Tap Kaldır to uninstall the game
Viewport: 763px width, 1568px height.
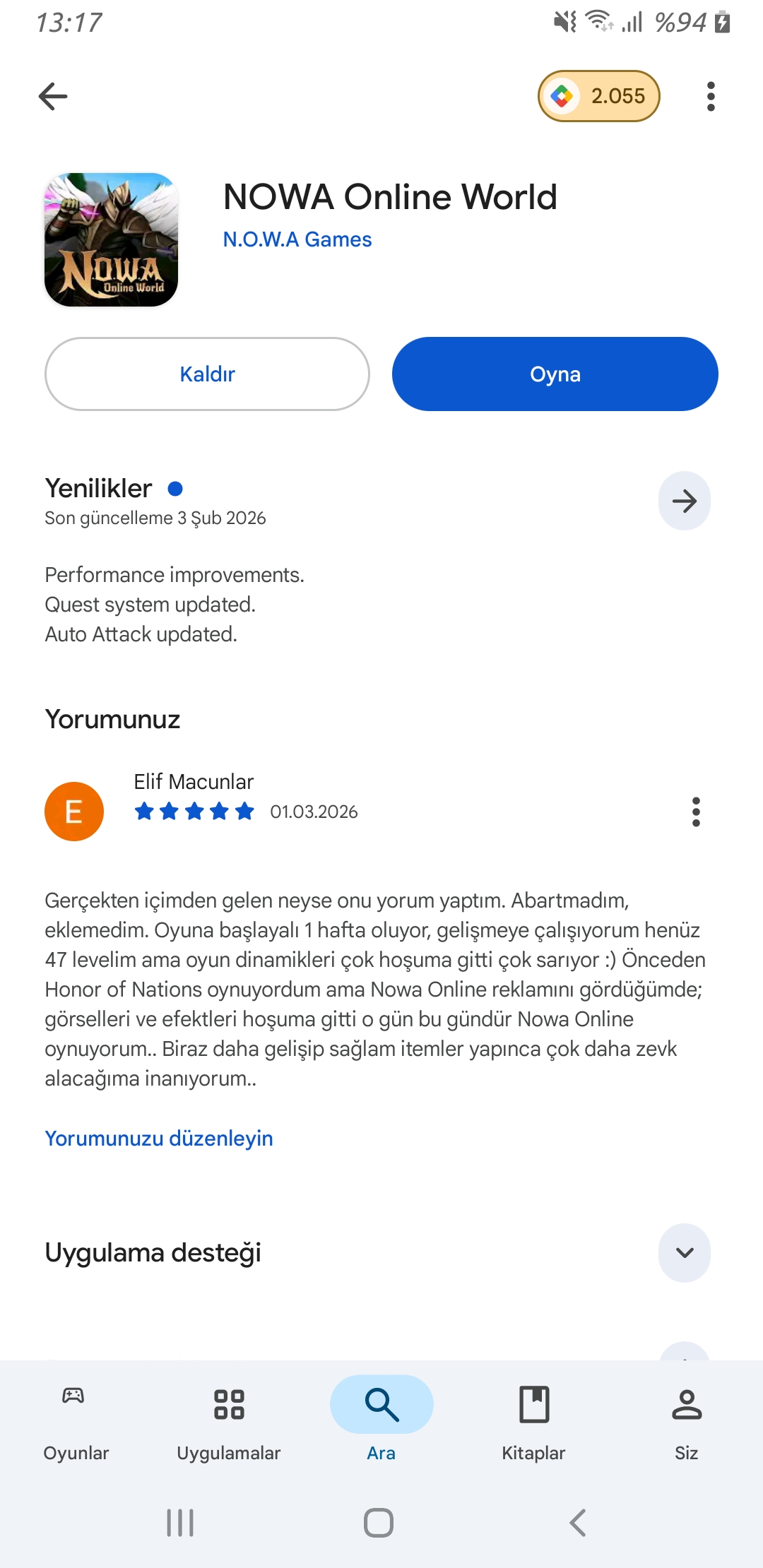pyautogui.click(x=207, y=374)
